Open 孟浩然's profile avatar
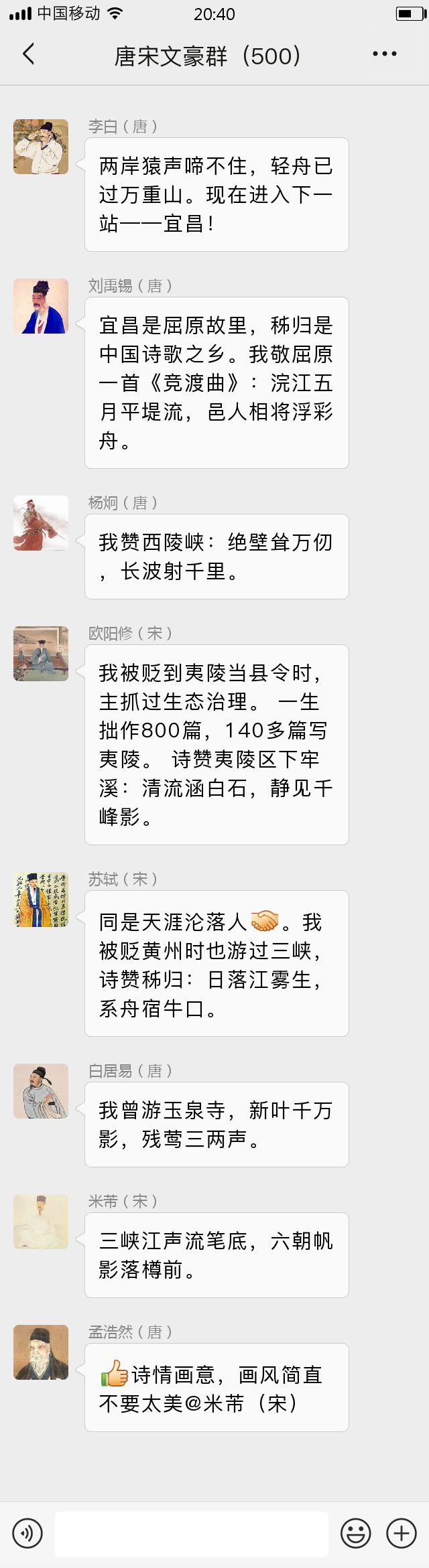This screenshot has height=1568, width=429. point(41,1352)
